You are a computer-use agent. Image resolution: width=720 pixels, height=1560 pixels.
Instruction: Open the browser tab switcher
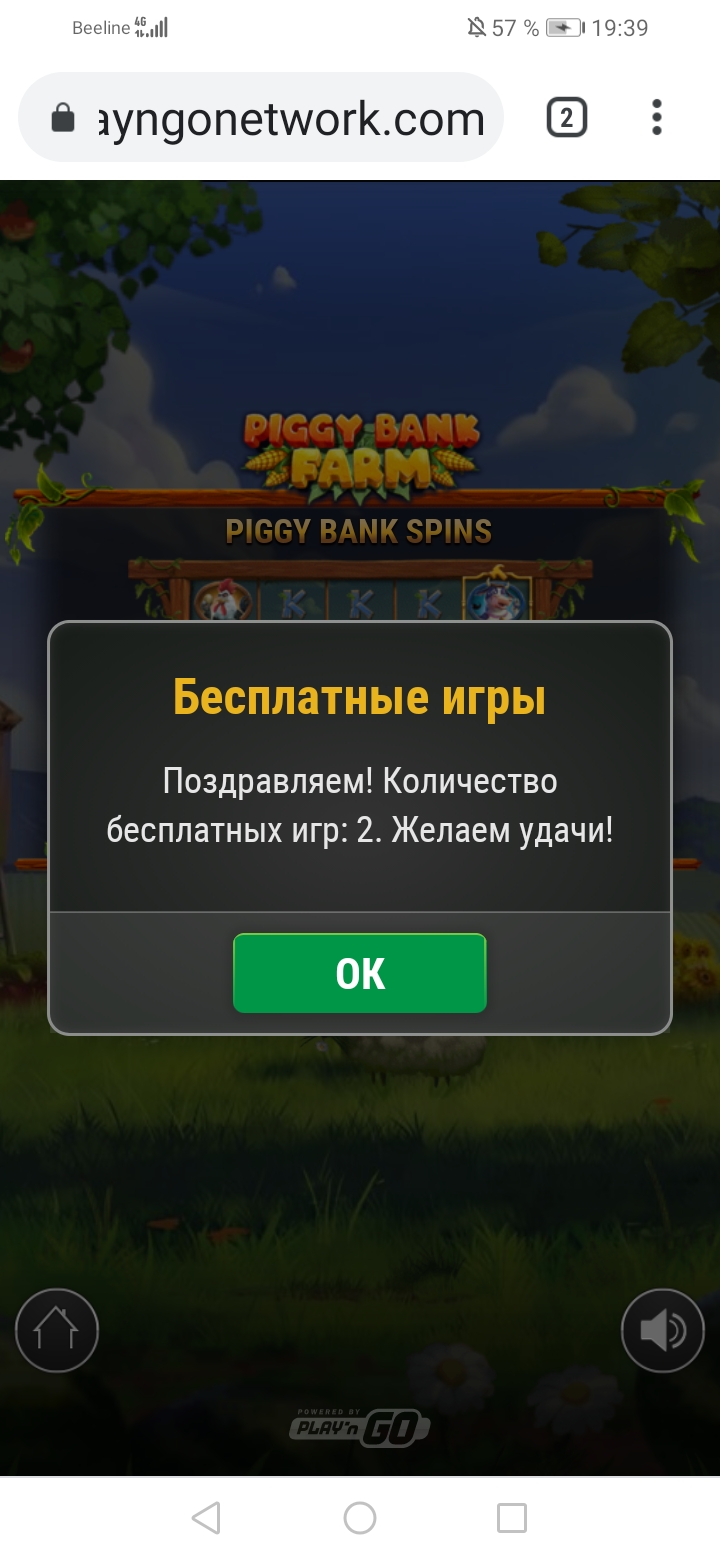click(566, 118)
